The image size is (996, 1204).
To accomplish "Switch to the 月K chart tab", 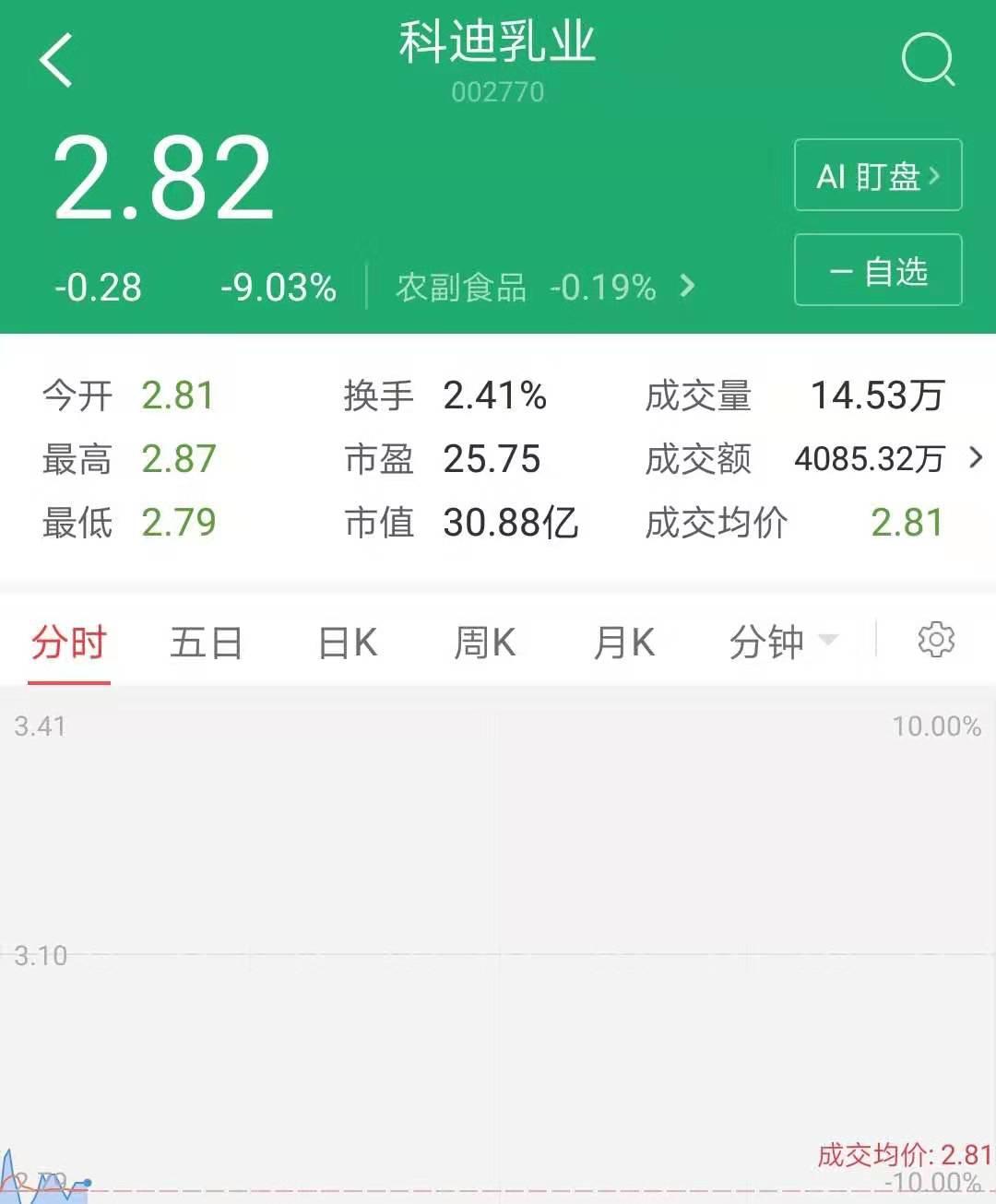I will point(624,643).
